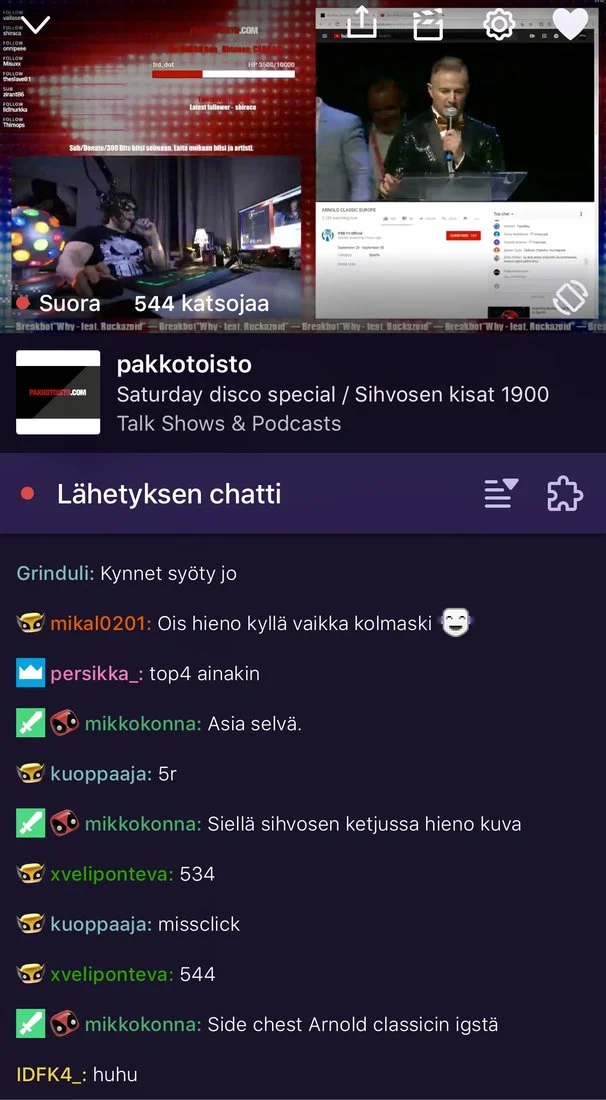This screenshot has width=606, height=1100.
Task: Tap username persikka_ in chat
Action: tap(96, 674)
